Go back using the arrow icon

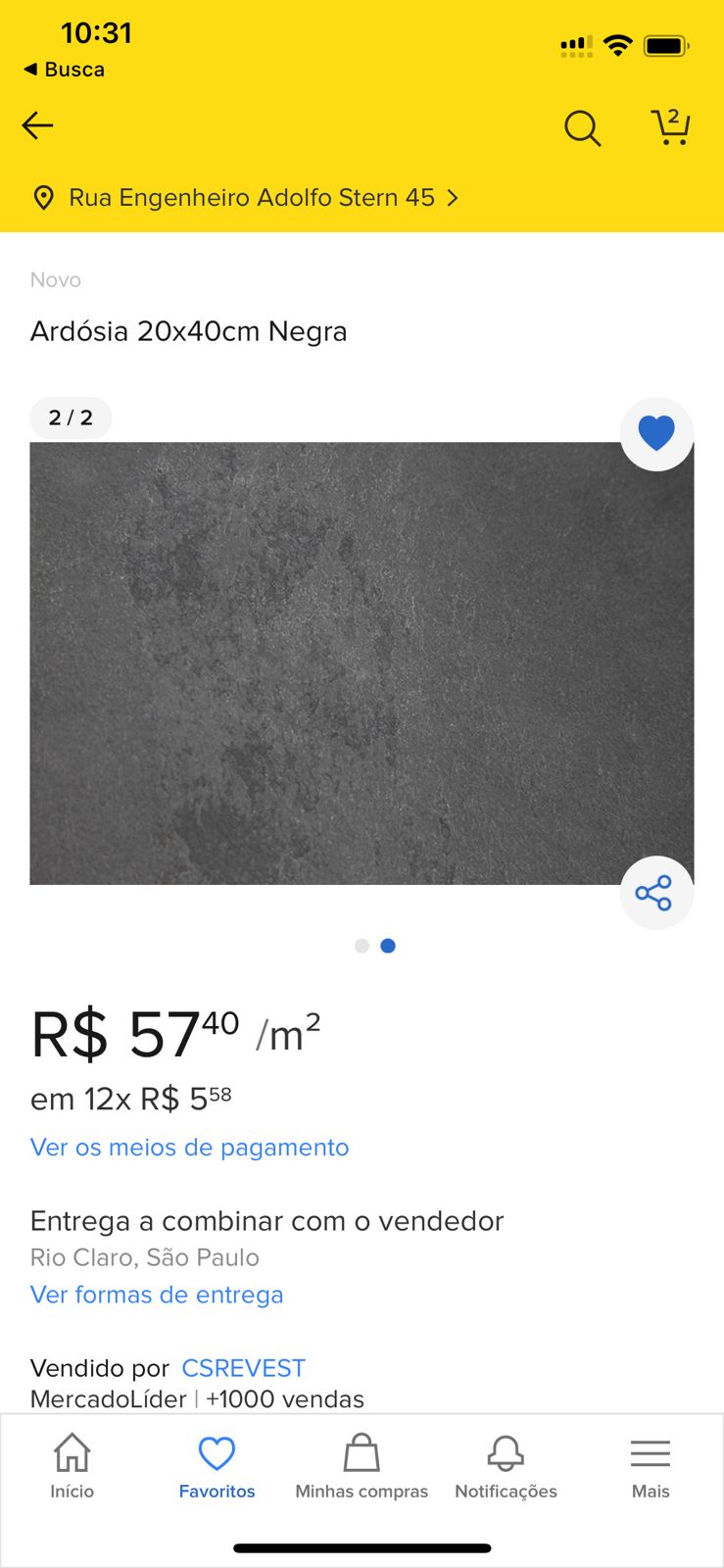pyautogui.click(x=37, y=125)
